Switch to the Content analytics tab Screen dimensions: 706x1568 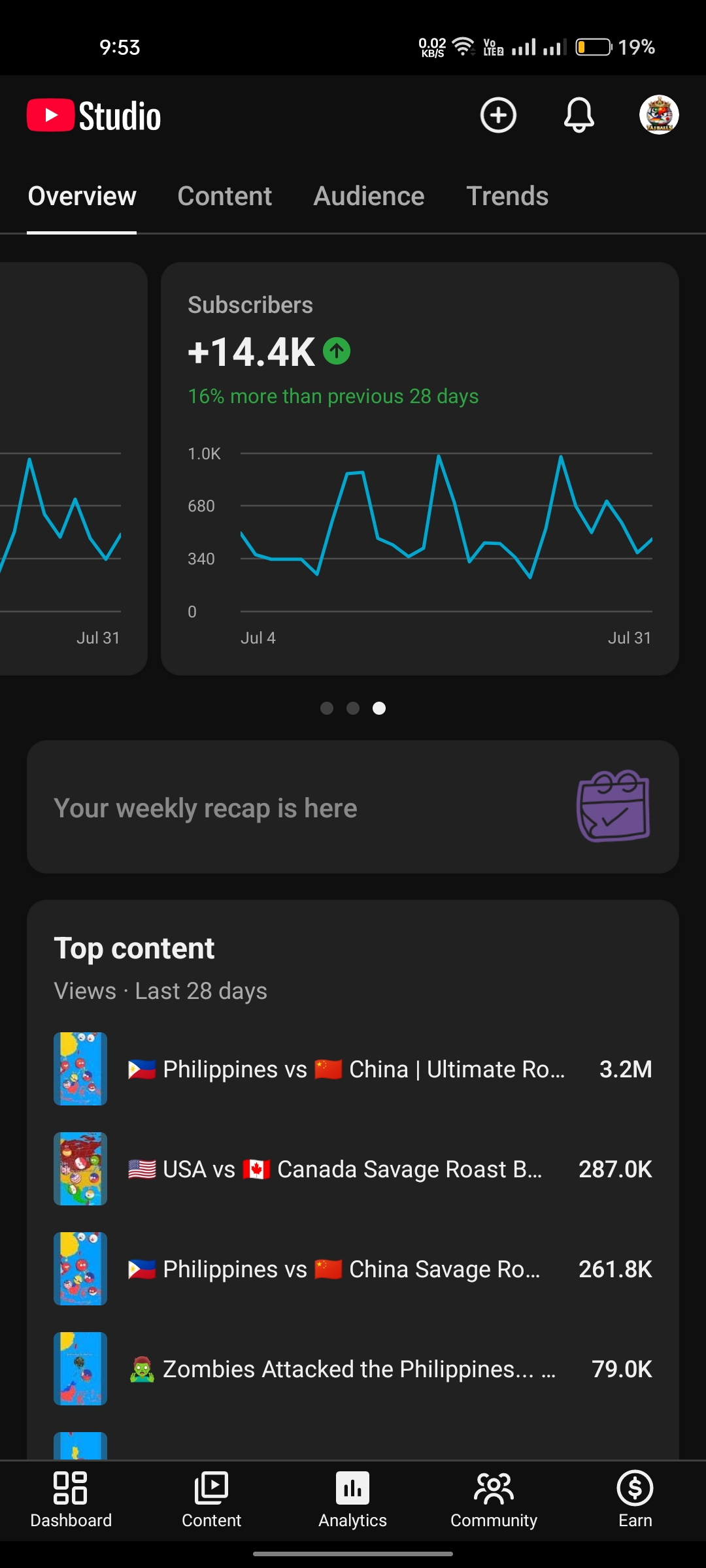coord(224,196)
